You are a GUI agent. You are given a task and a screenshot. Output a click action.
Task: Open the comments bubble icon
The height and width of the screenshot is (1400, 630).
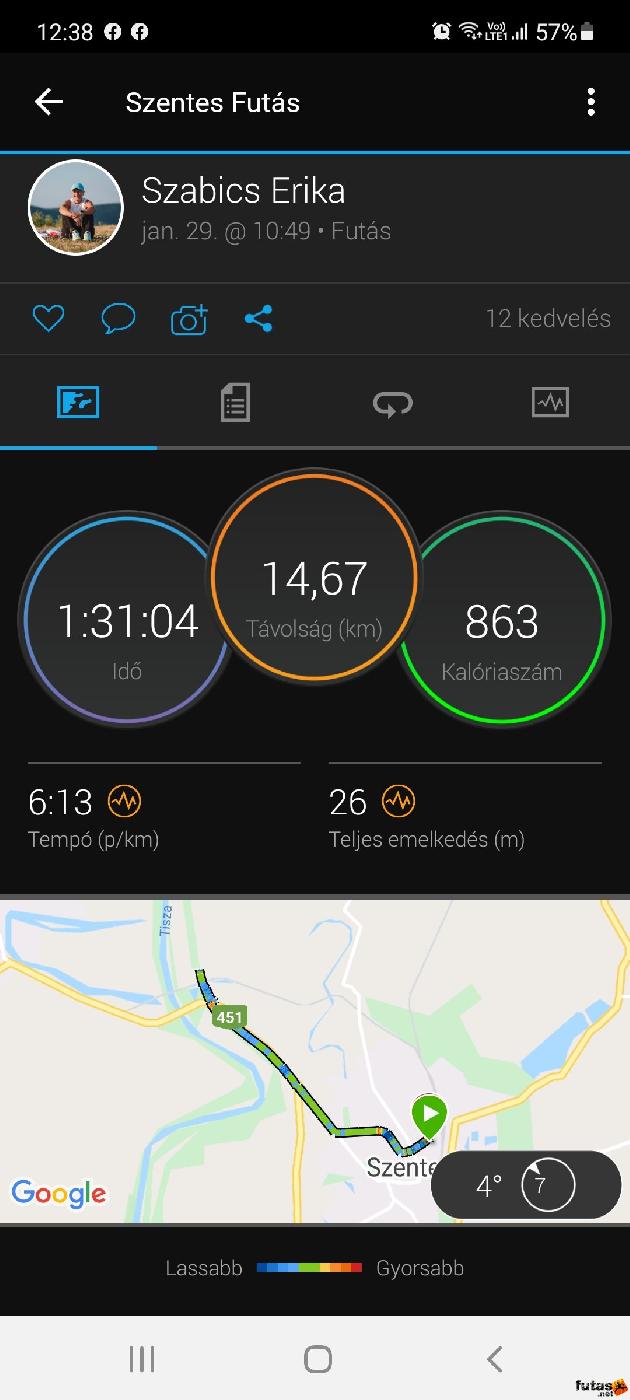118,319
